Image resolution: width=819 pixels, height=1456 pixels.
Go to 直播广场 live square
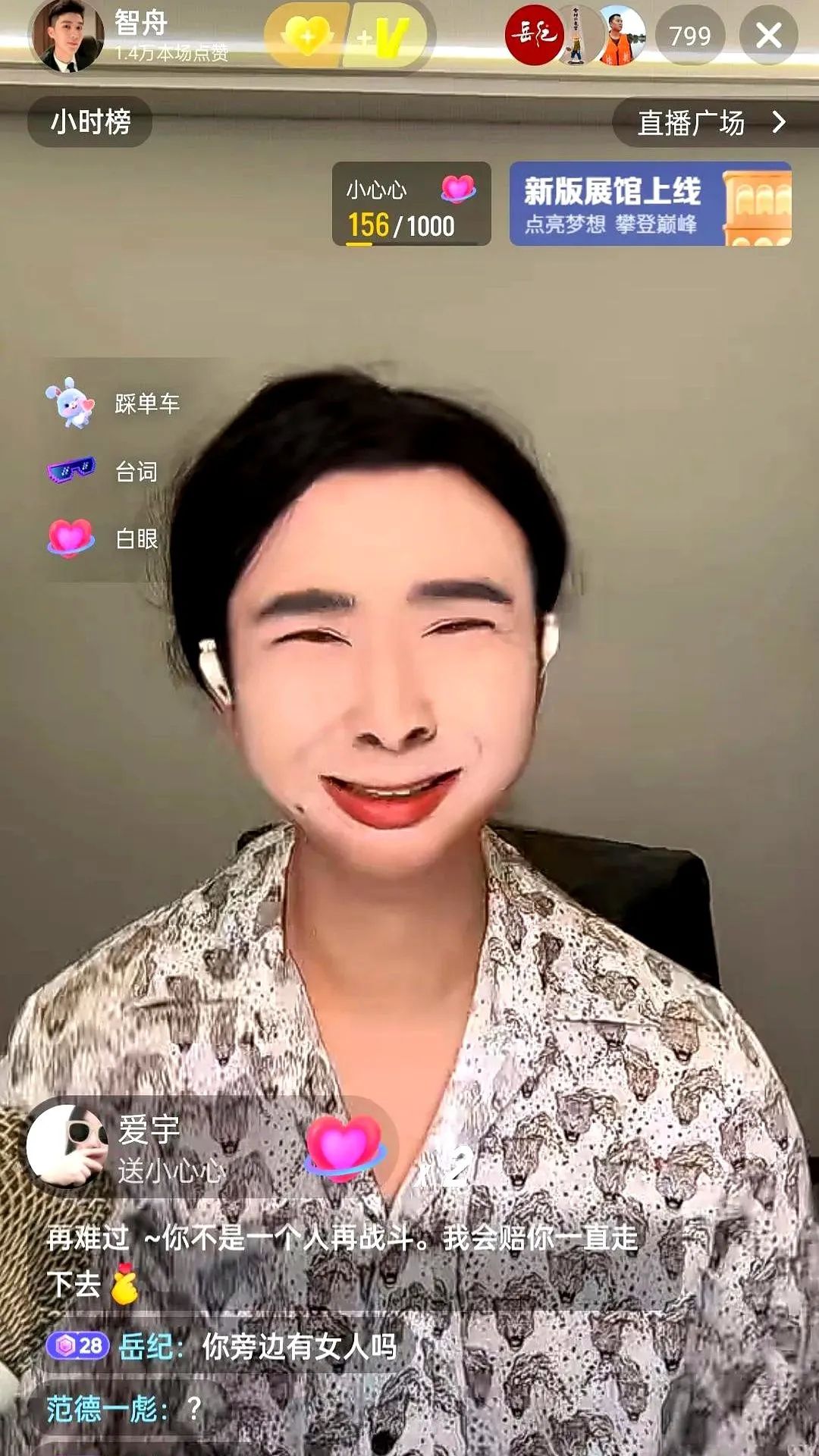[710, 122]
